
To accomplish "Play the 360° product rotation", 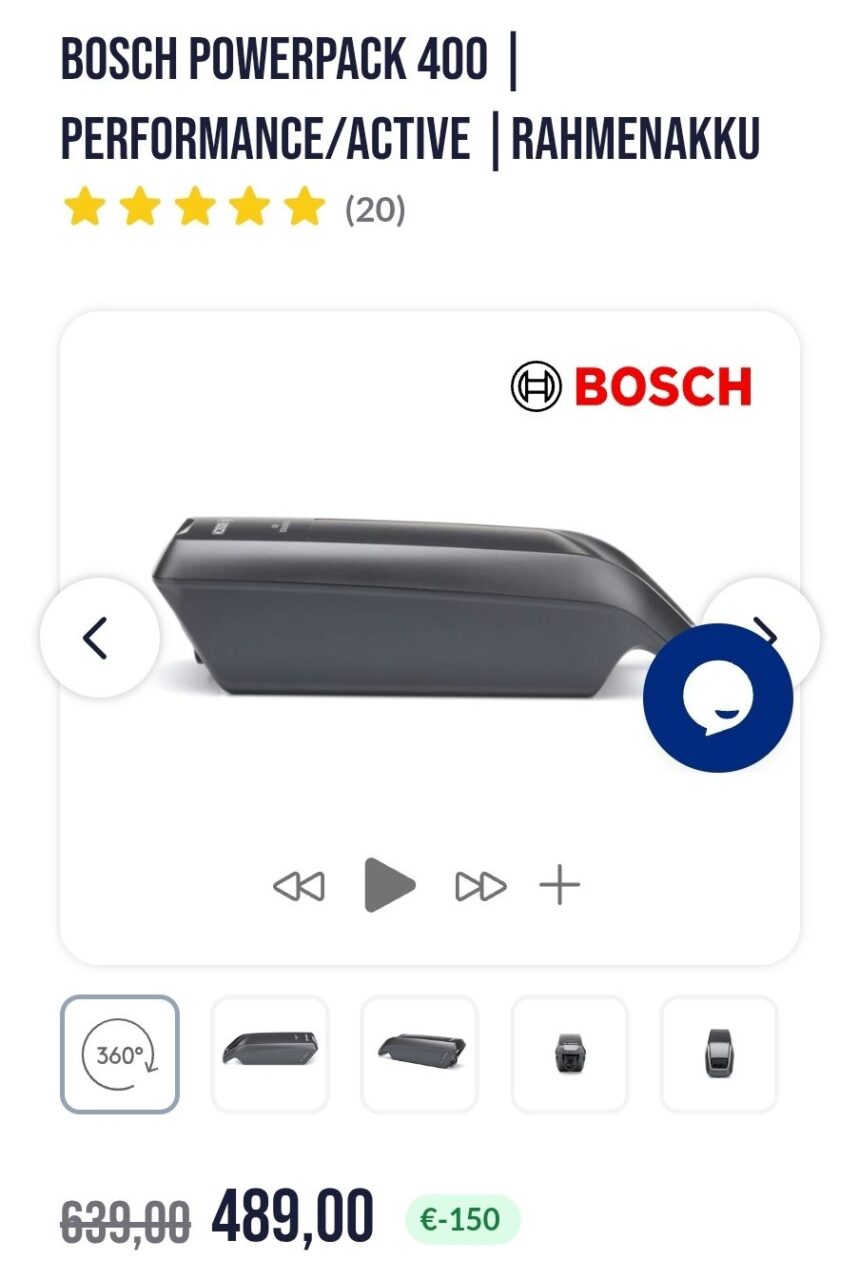I will [389, 885].
